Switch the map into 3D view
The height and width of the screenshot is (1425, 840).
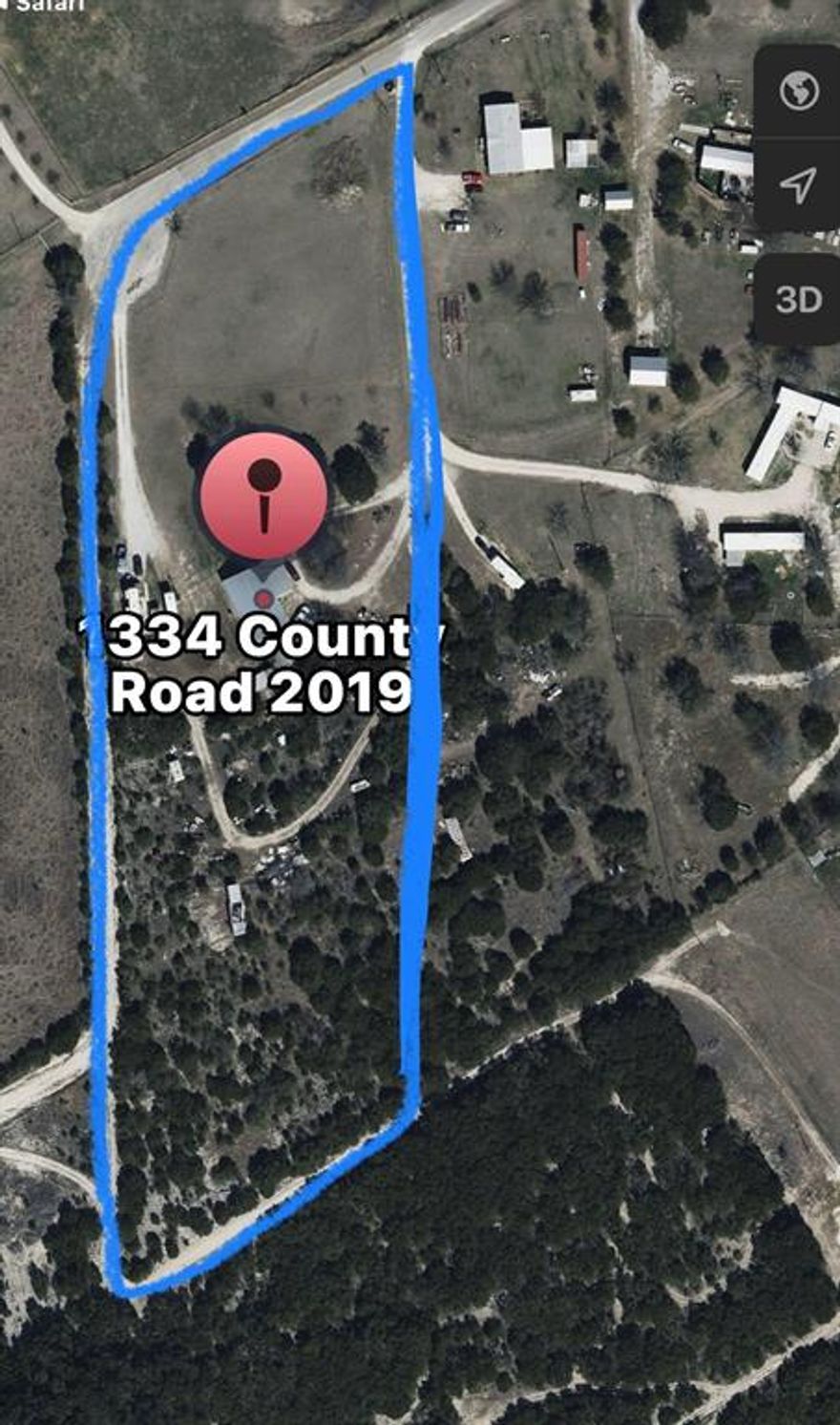tap(797, 301)
